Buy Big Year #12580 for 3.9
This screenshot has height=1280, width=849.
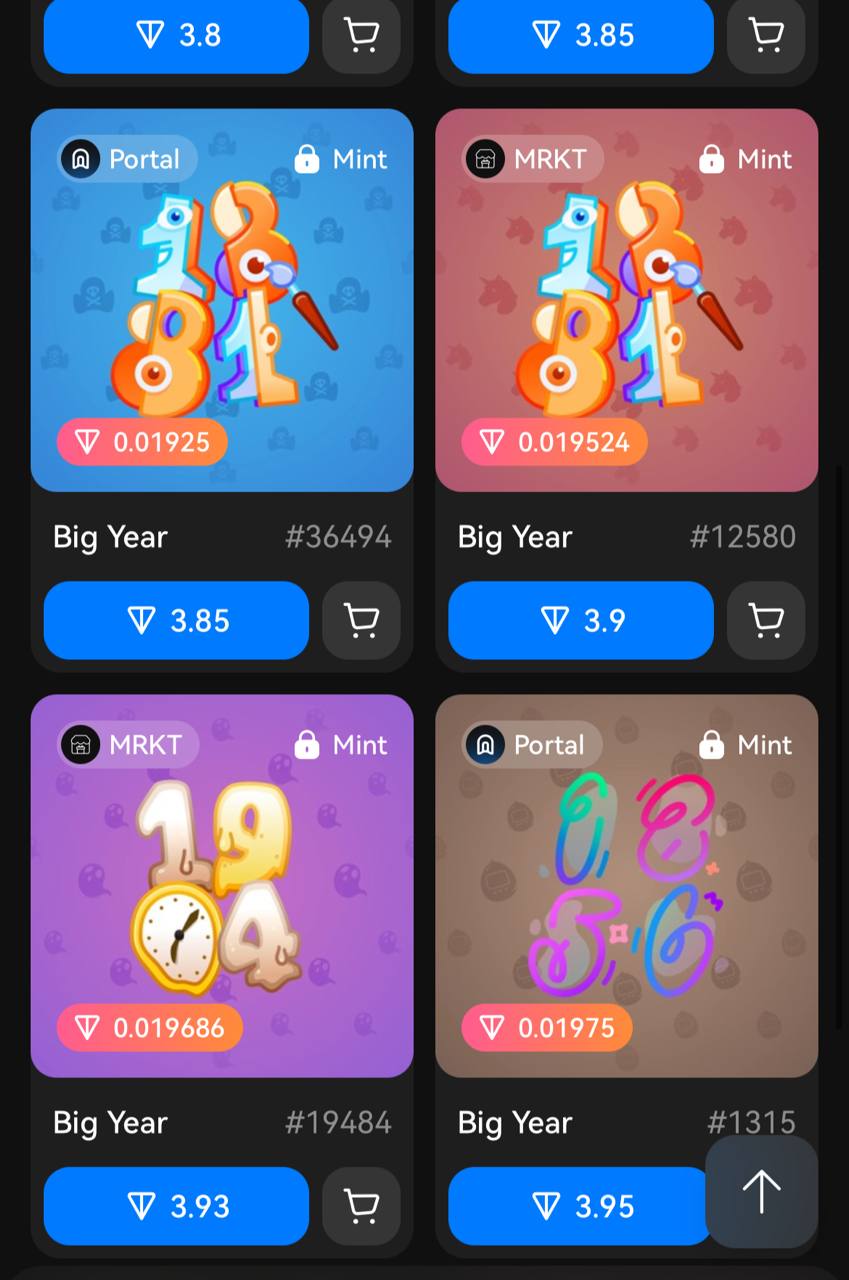[x=580, y=620]
